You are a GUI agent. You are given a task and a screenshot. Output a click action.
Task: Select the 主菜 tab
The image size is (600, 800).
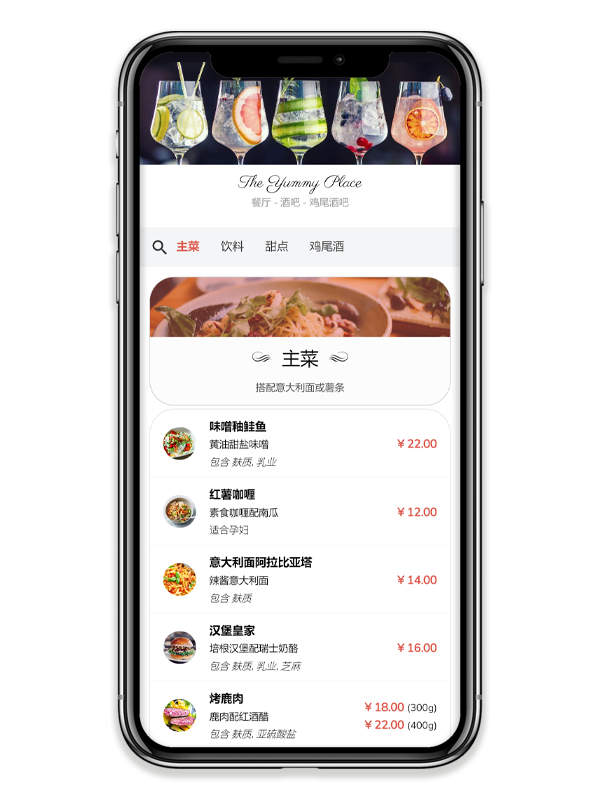point(188,247)
